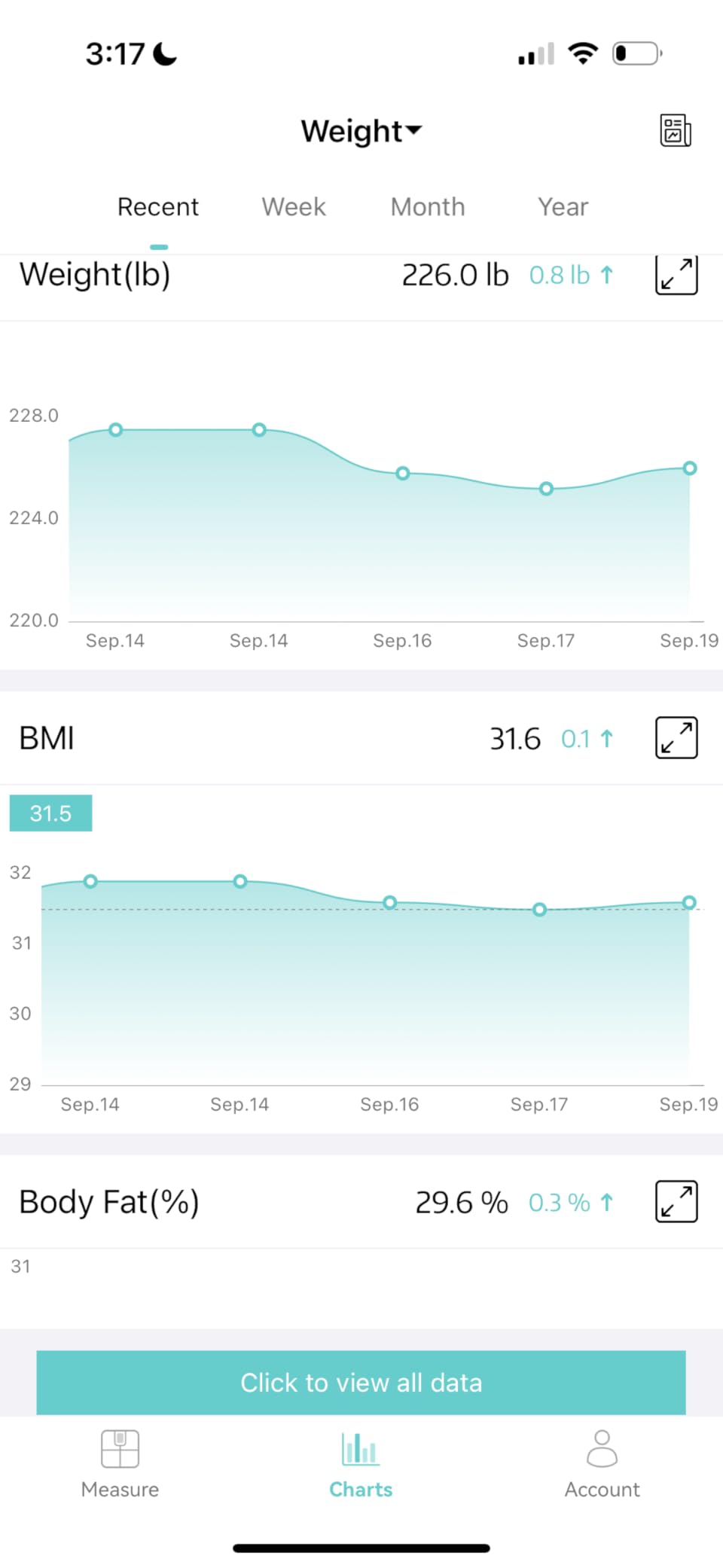
Task: Open the report icon in header
Action: click(x=676, y=130)
